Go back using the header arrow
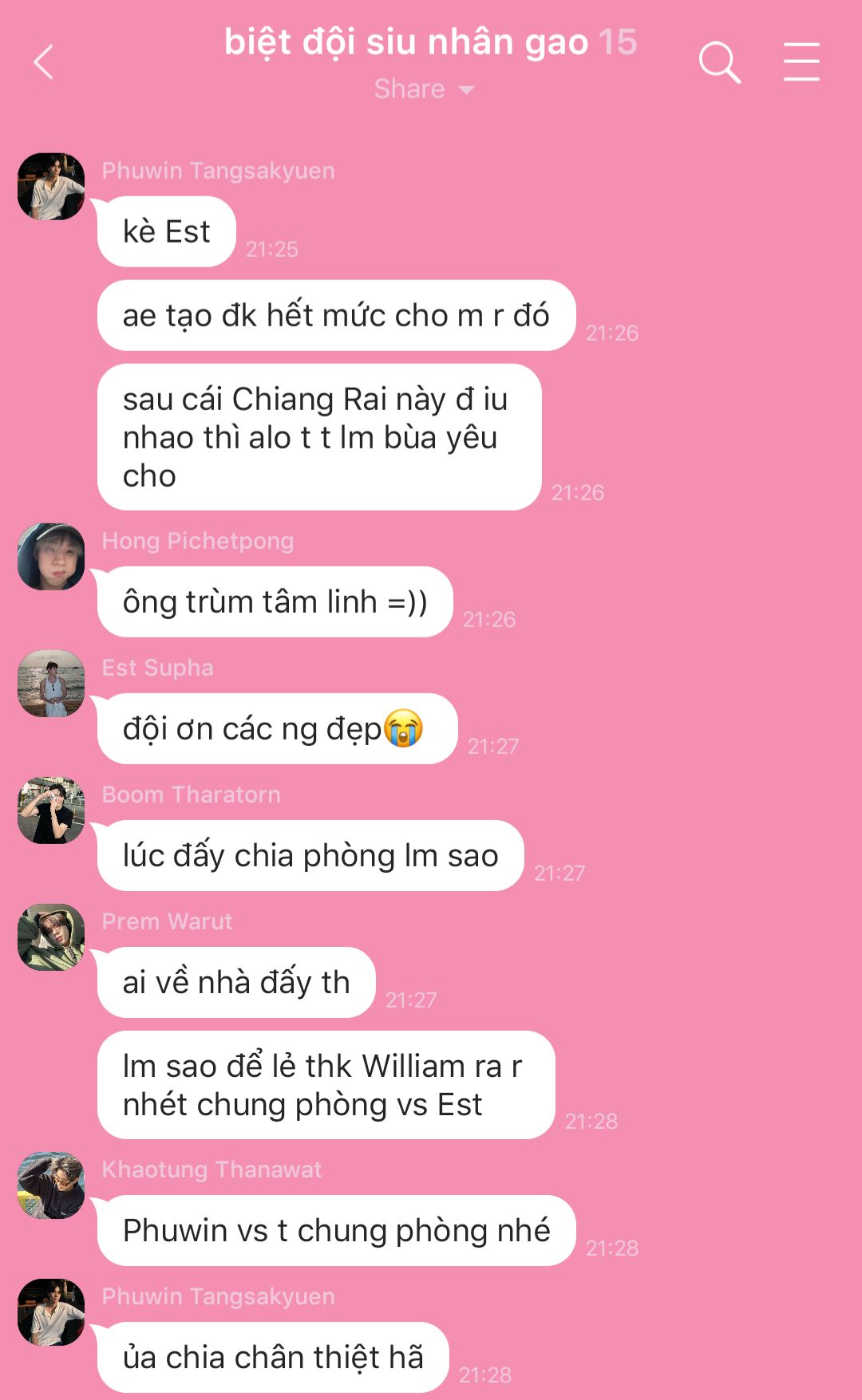Screen dimensions: 862x1400 click(44, 62)
